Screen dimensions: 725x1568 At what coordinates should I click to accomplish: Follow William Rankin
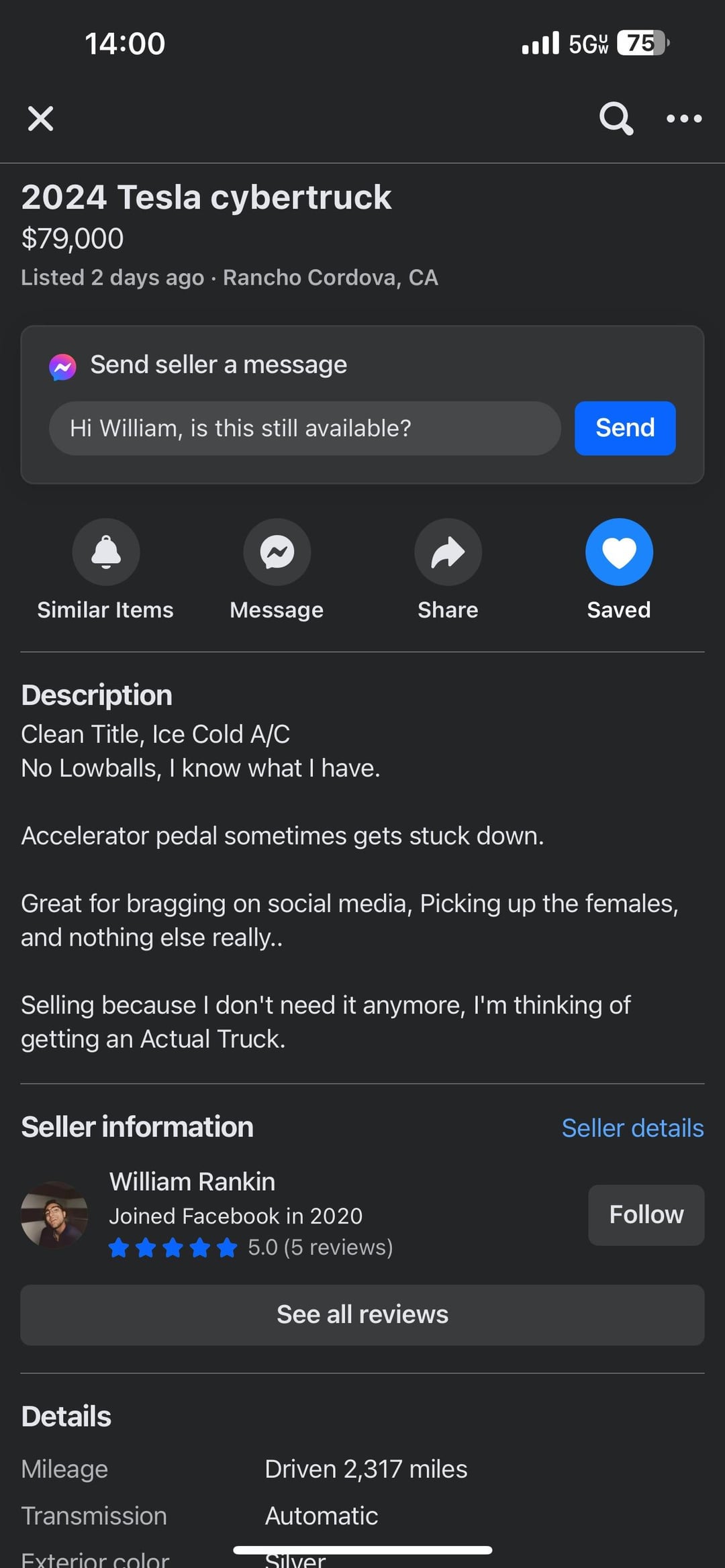[646, 1215]
